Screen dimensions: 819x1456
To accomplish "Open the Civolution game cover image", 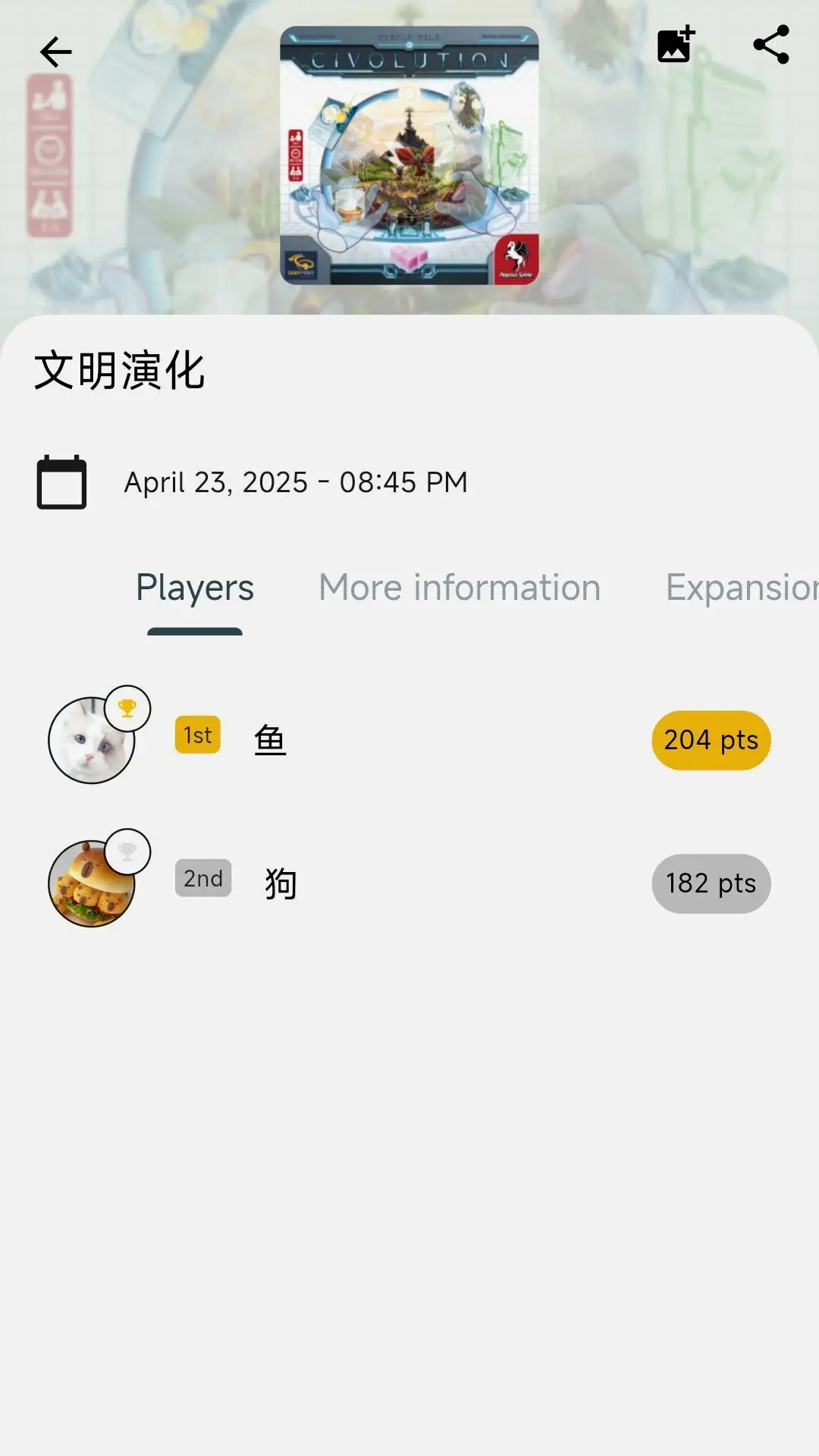I will point(409,156).
